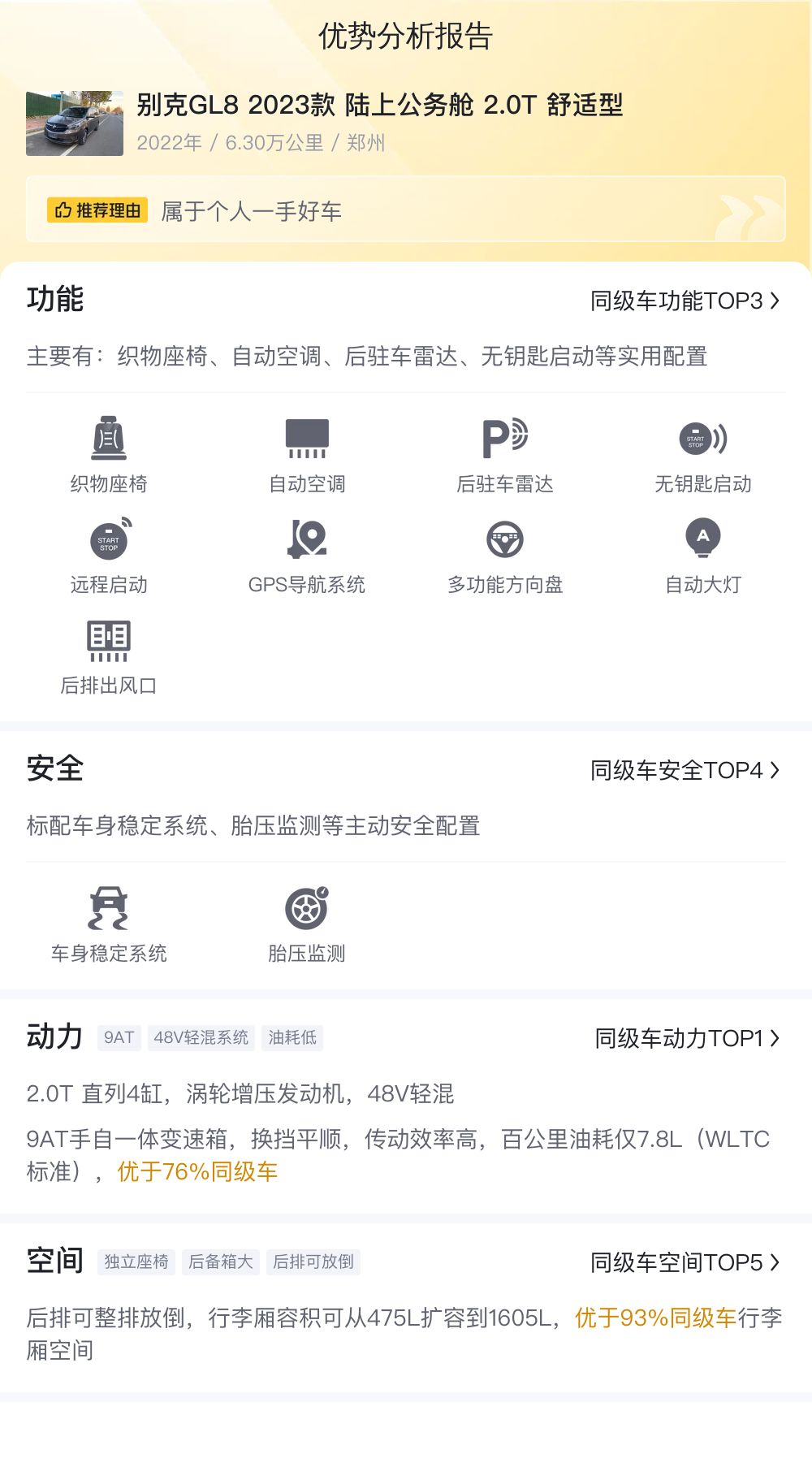Open the 别克GL8 car photo
Screen dimensions: 812x1467
coord(75,123)
